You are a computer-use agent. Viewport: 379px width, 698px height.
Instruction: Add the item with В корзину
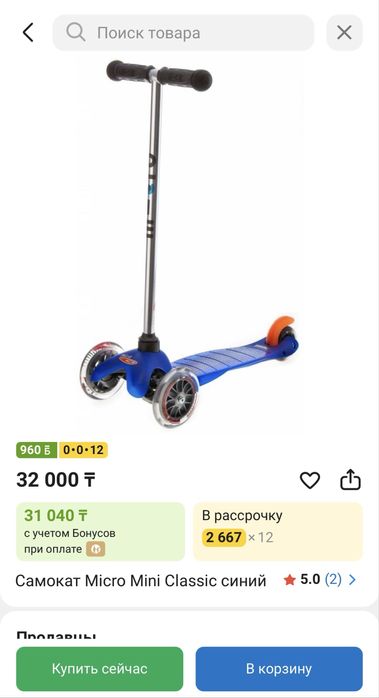(279, 669)
